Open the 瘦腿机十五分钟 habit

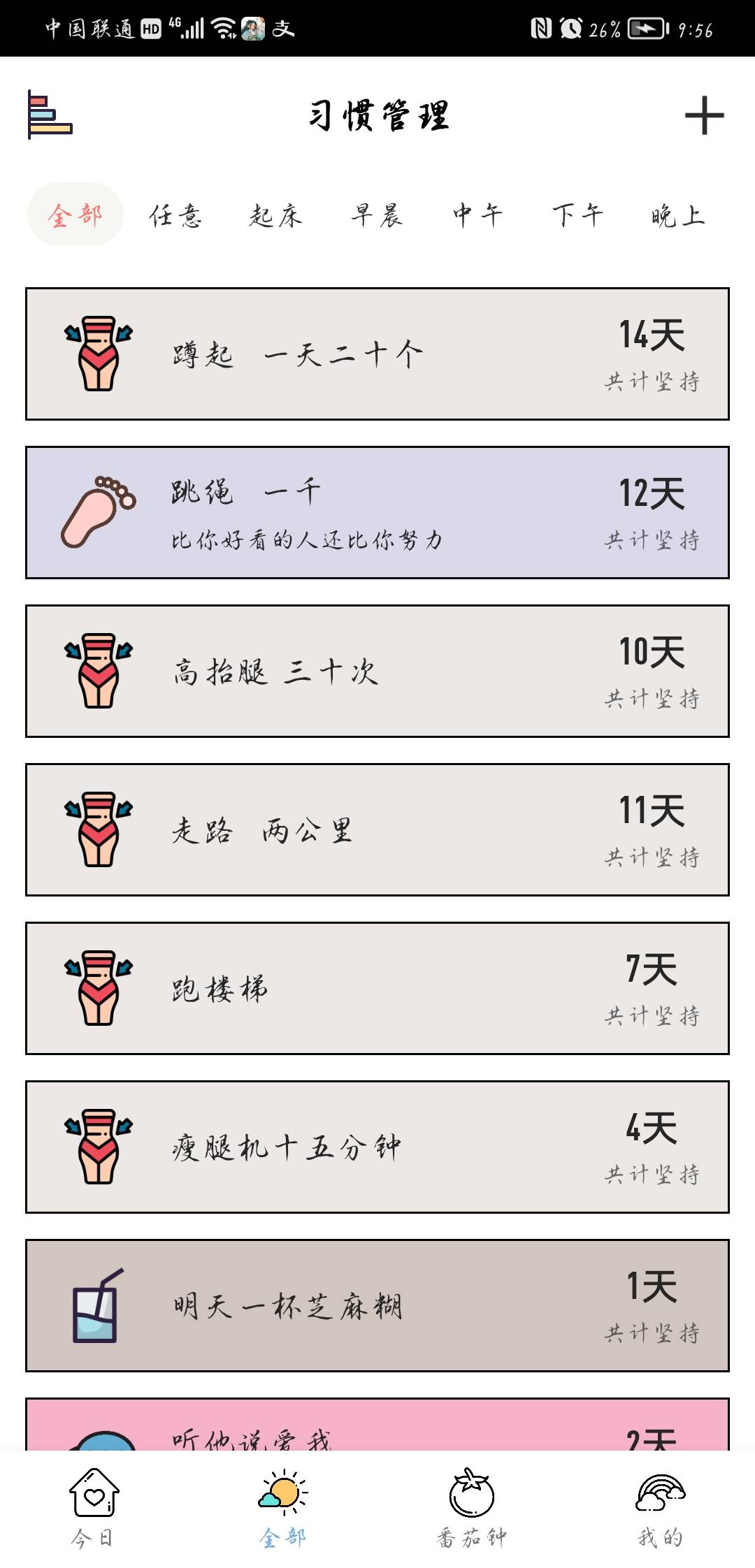point(377,1147)
